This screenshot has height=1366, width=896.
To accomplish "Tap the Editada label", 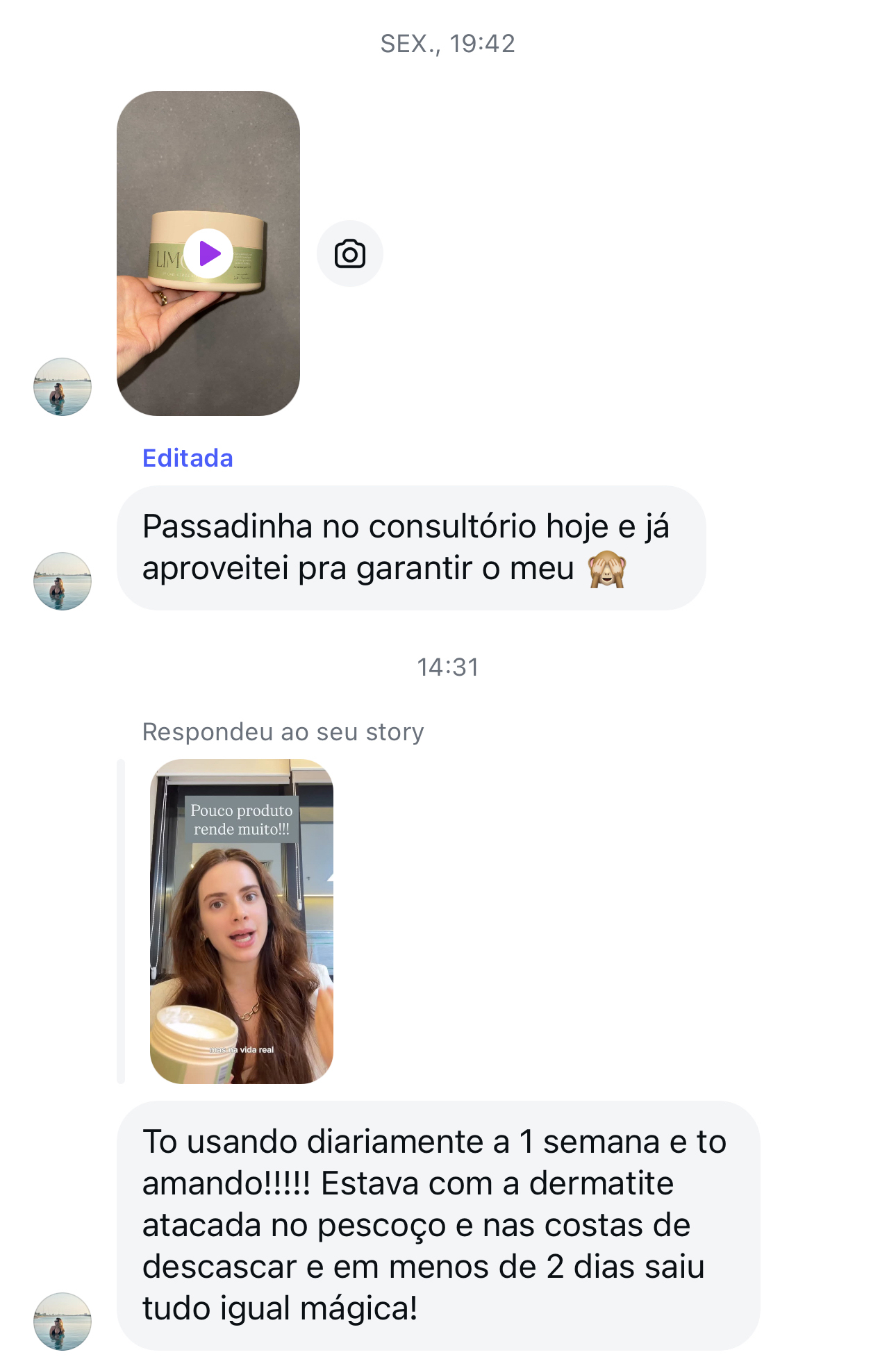I will (x=188, y=458).
